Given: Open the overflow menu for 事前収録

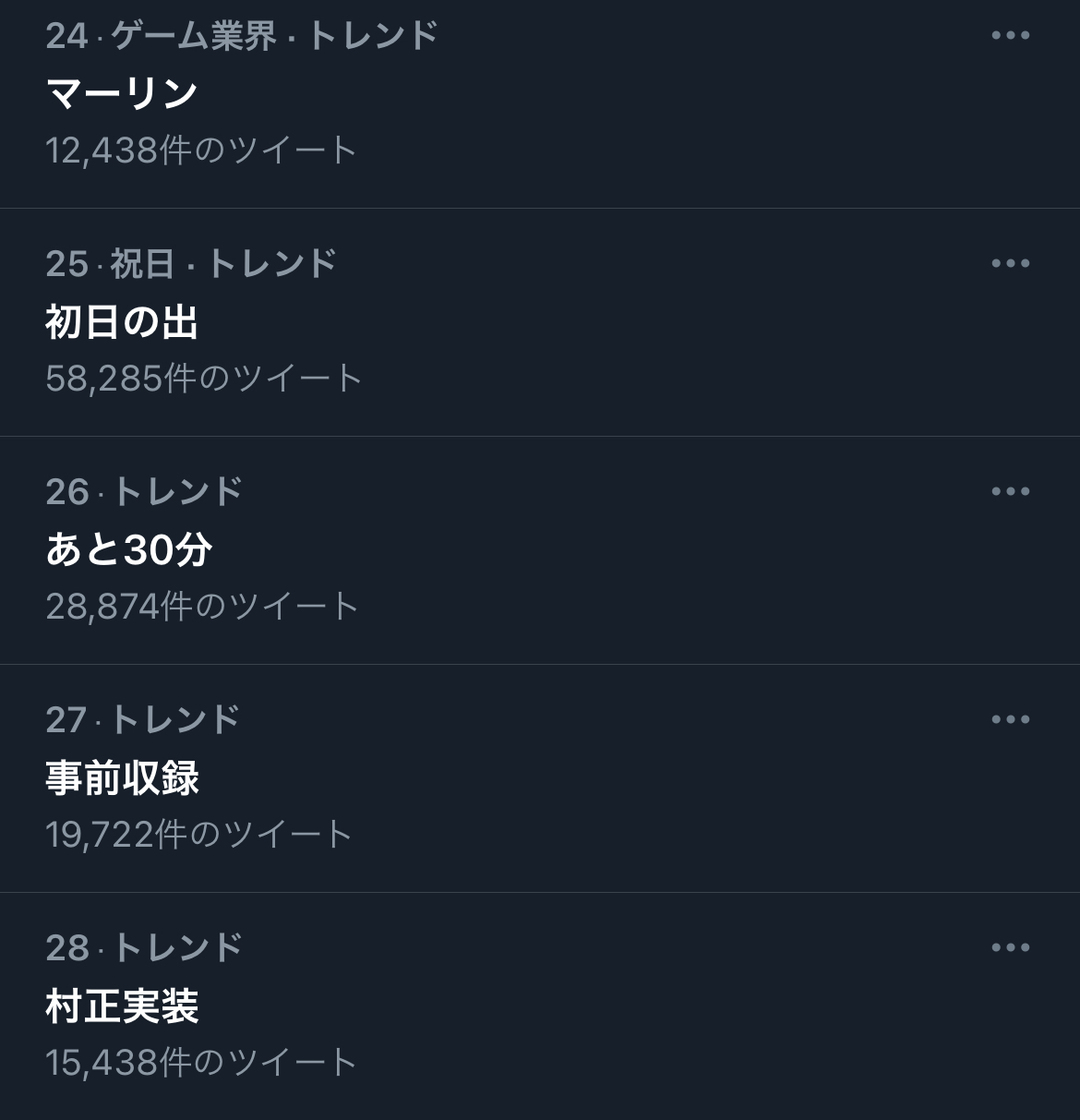Looking at the screenshot, I should (1010, 719).
